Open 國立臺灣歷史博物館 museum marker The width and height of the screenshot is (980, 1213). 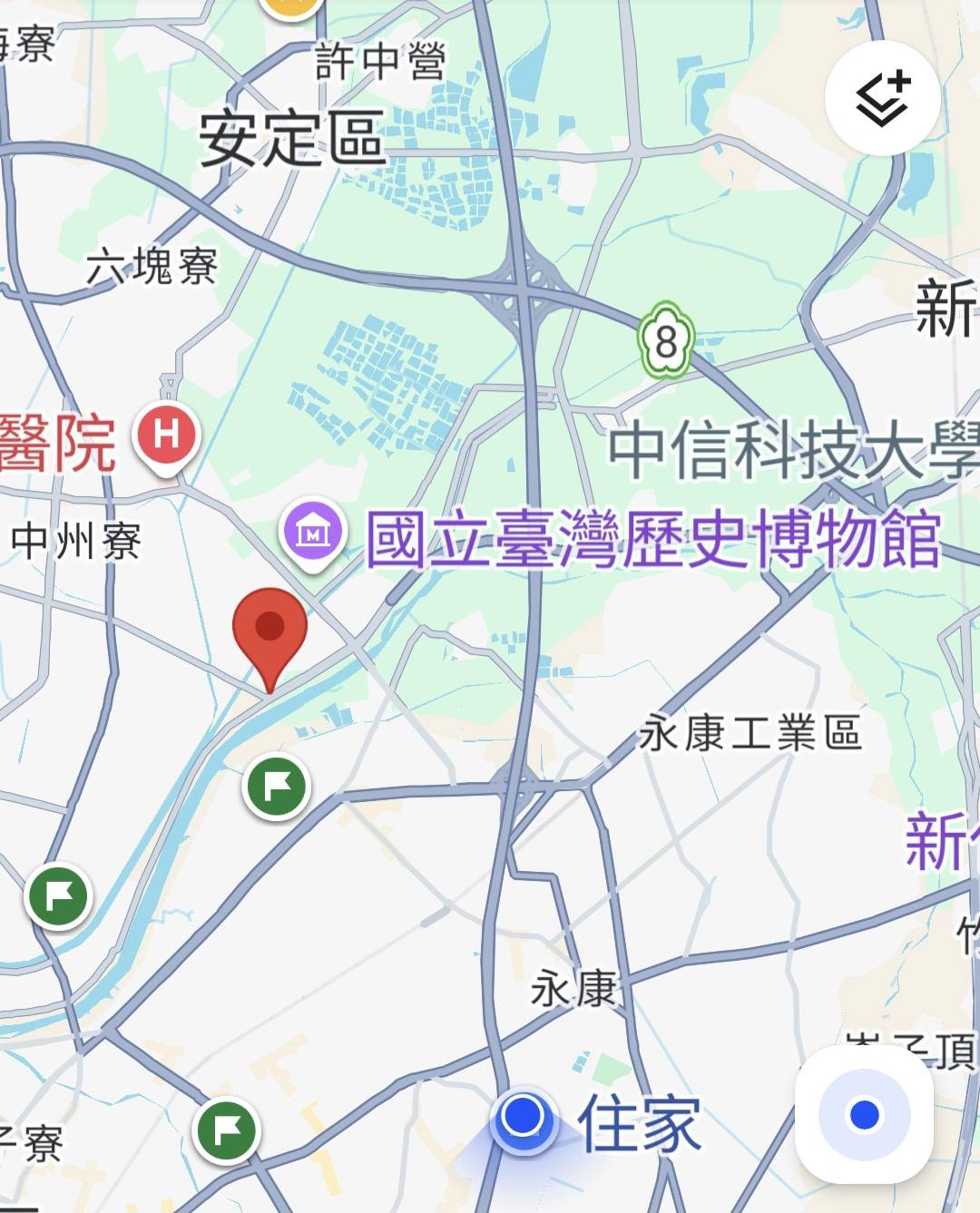click(312, 533)
